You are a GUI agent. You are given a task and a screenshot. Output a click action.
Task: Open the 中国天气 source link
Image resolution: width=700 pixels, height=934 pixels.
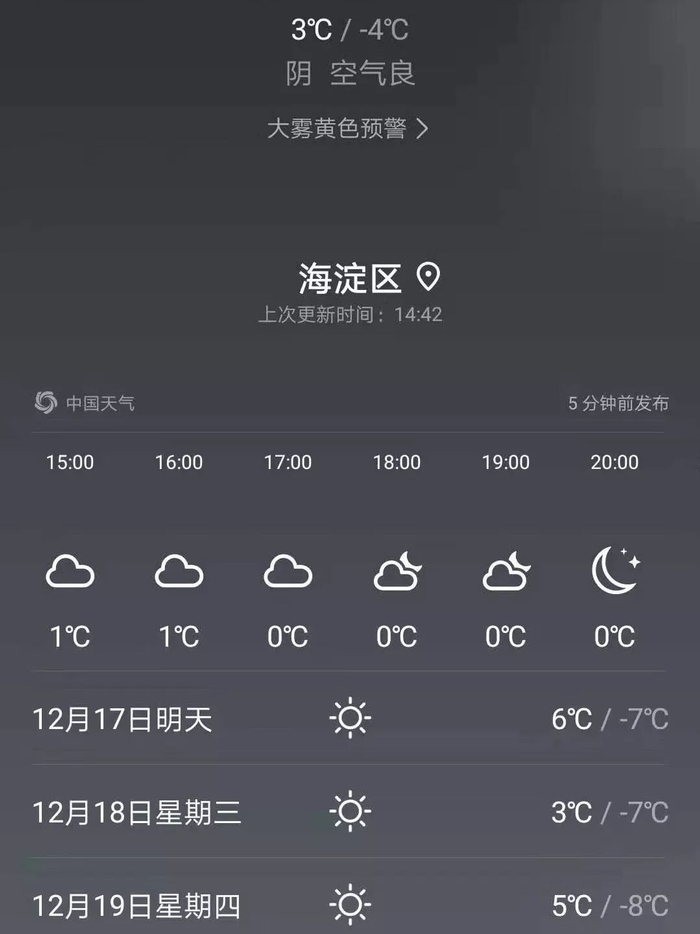coord(85,403)
